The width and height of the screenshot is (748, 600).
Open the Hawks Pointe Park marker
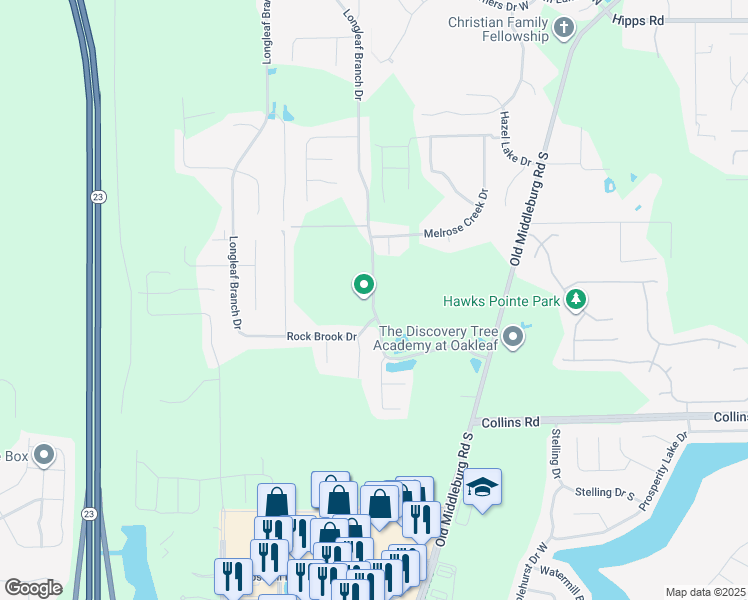pos(576,300)
